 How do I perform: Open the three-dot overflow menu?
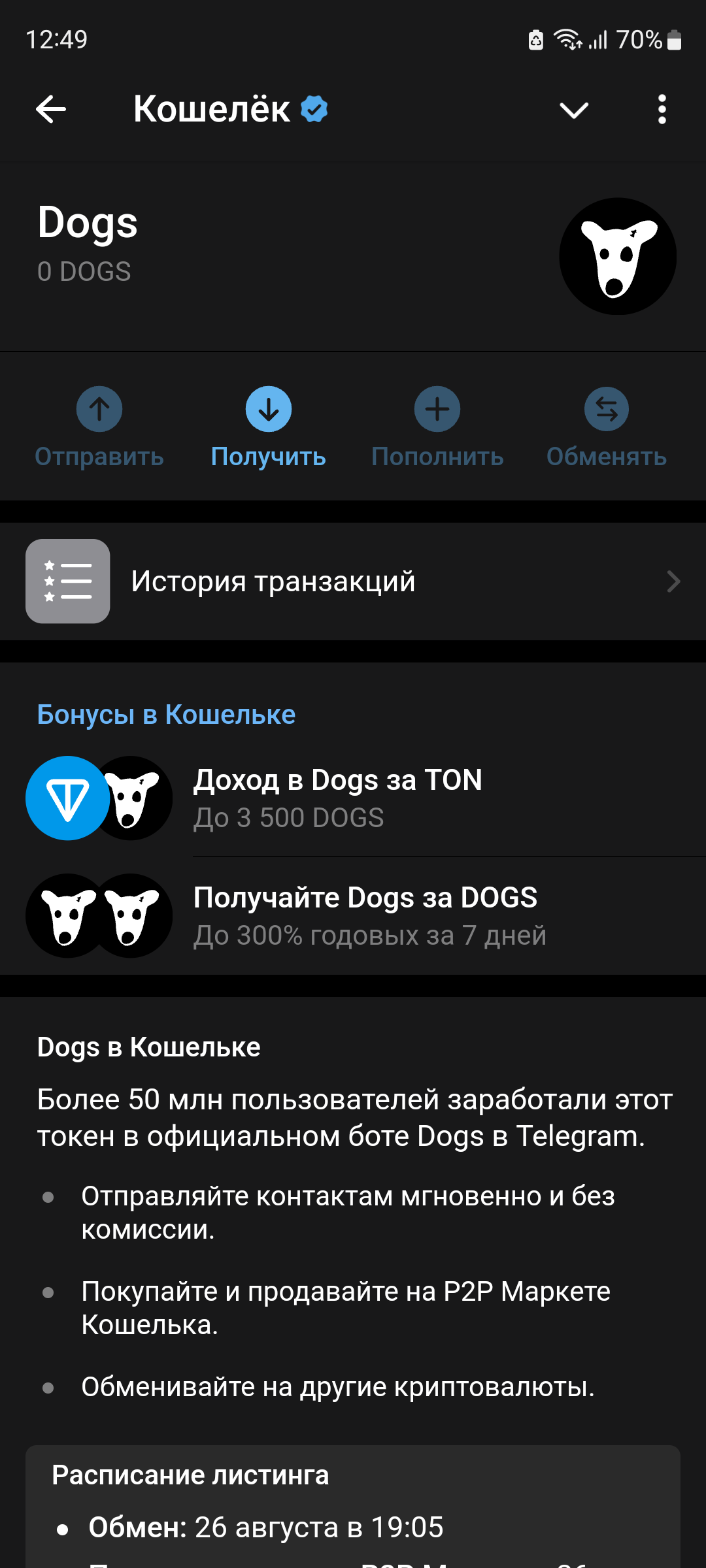click(x=662, y=109)
